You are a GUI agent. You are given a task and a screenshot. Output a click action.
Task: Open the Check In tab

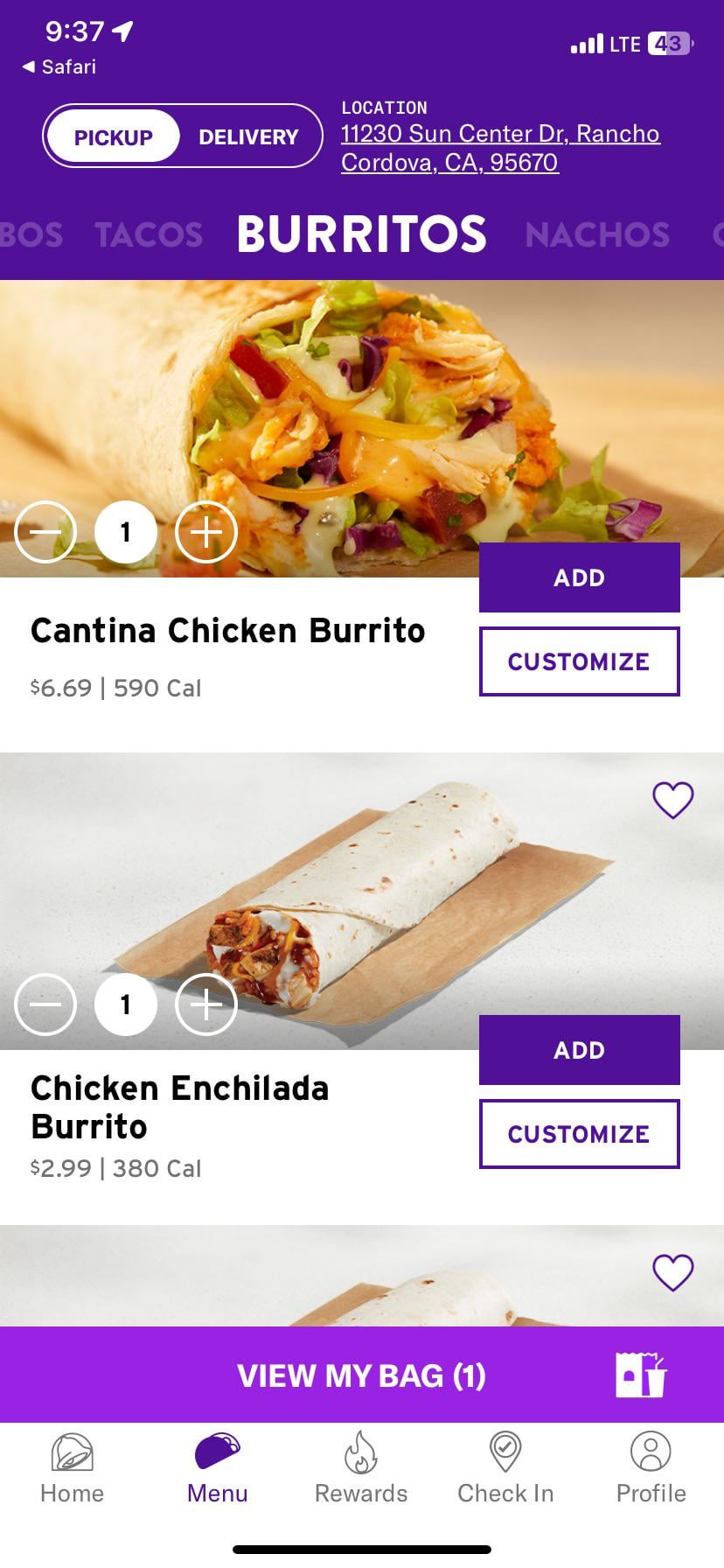(505, 1470)
